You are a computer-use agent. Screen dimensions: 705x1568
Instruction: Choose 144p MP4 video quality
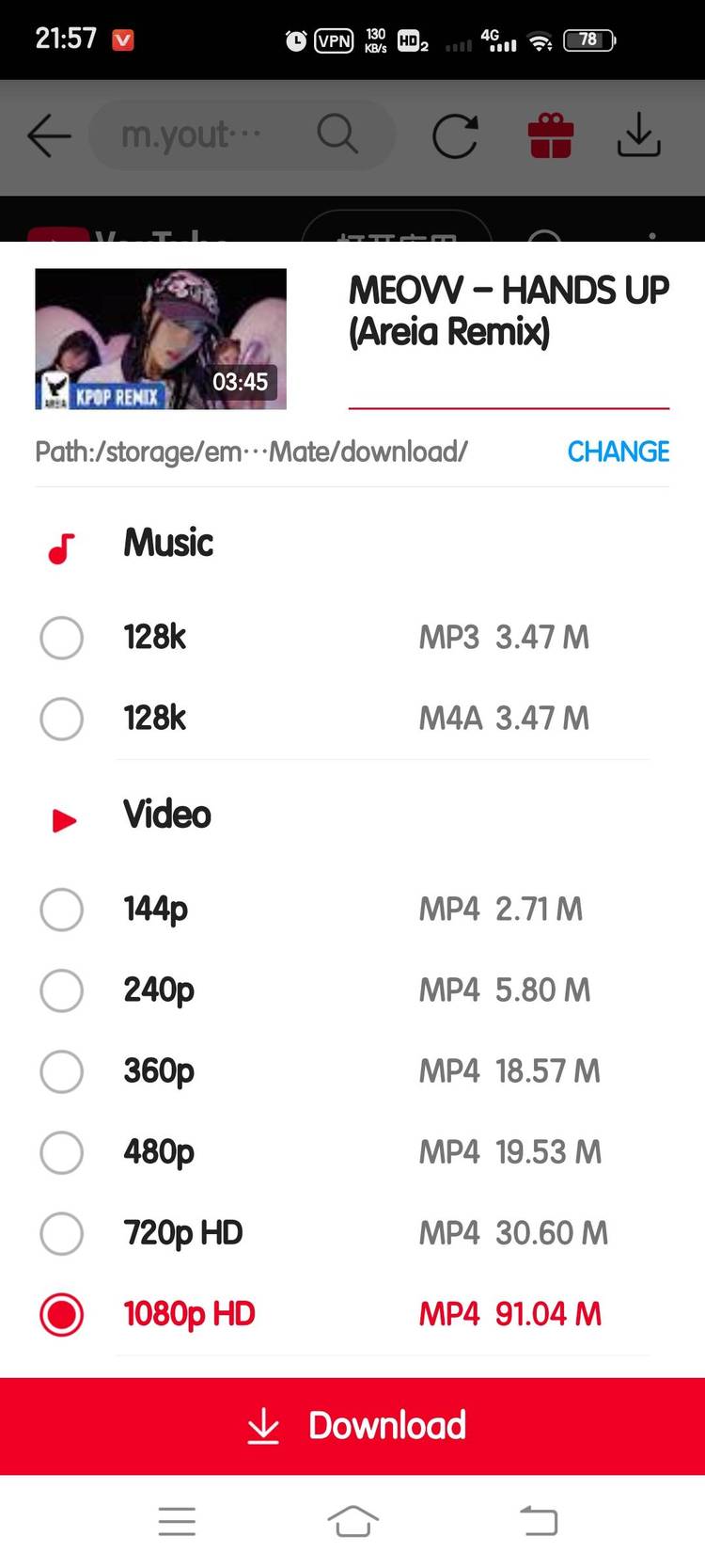(x=352, y=910)
